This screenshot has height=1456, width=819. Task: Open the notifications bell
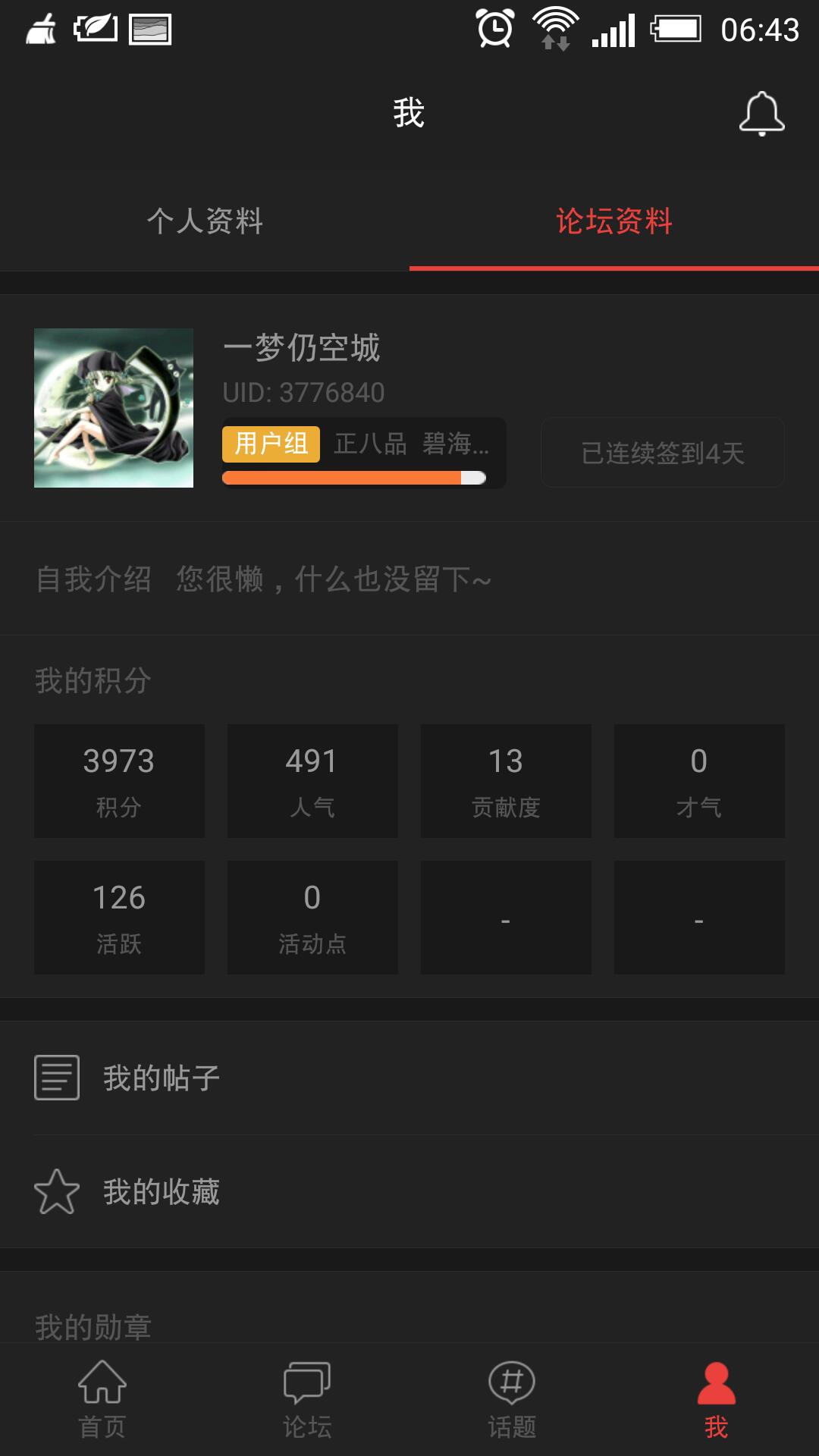tap(761, 114)
